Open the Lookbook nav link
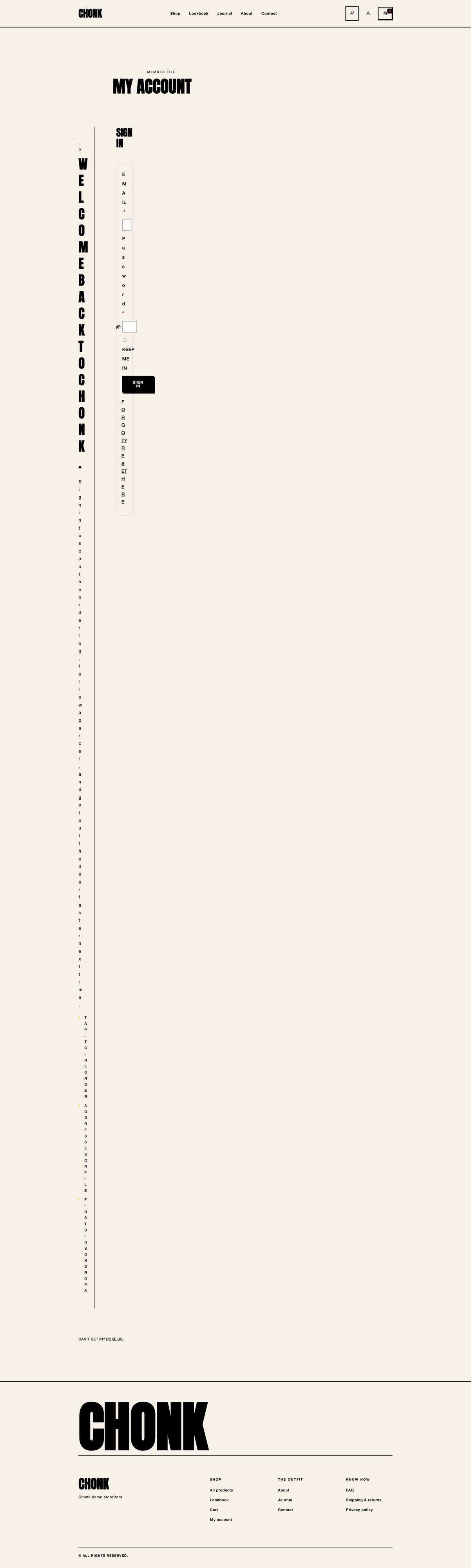Image resolution: width=471 pixels, height=1568 pixels. [198, 13]
